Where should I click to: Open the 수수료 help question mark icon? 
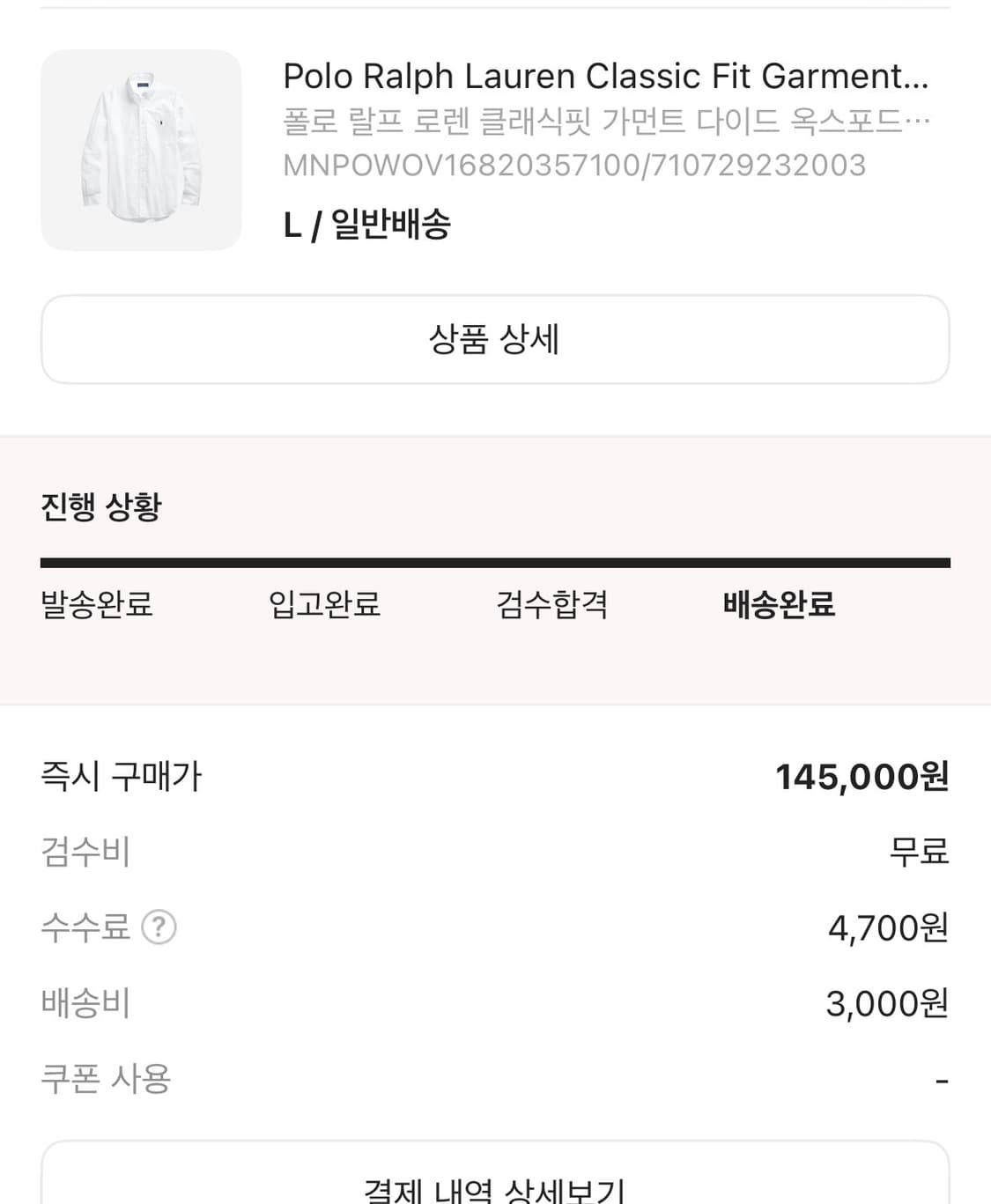pos(160,927)
